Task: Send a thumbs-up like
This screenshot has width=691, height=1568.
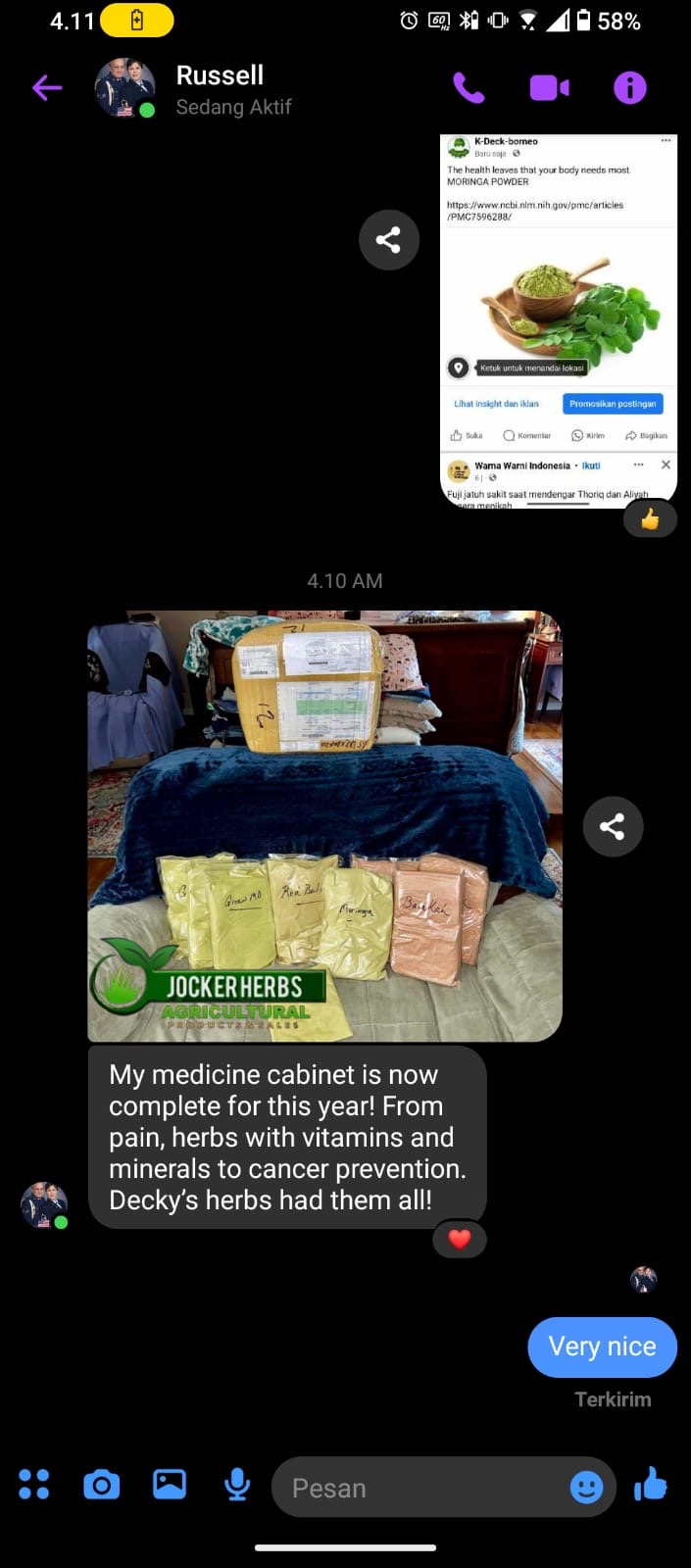Action: point(651,1485)
